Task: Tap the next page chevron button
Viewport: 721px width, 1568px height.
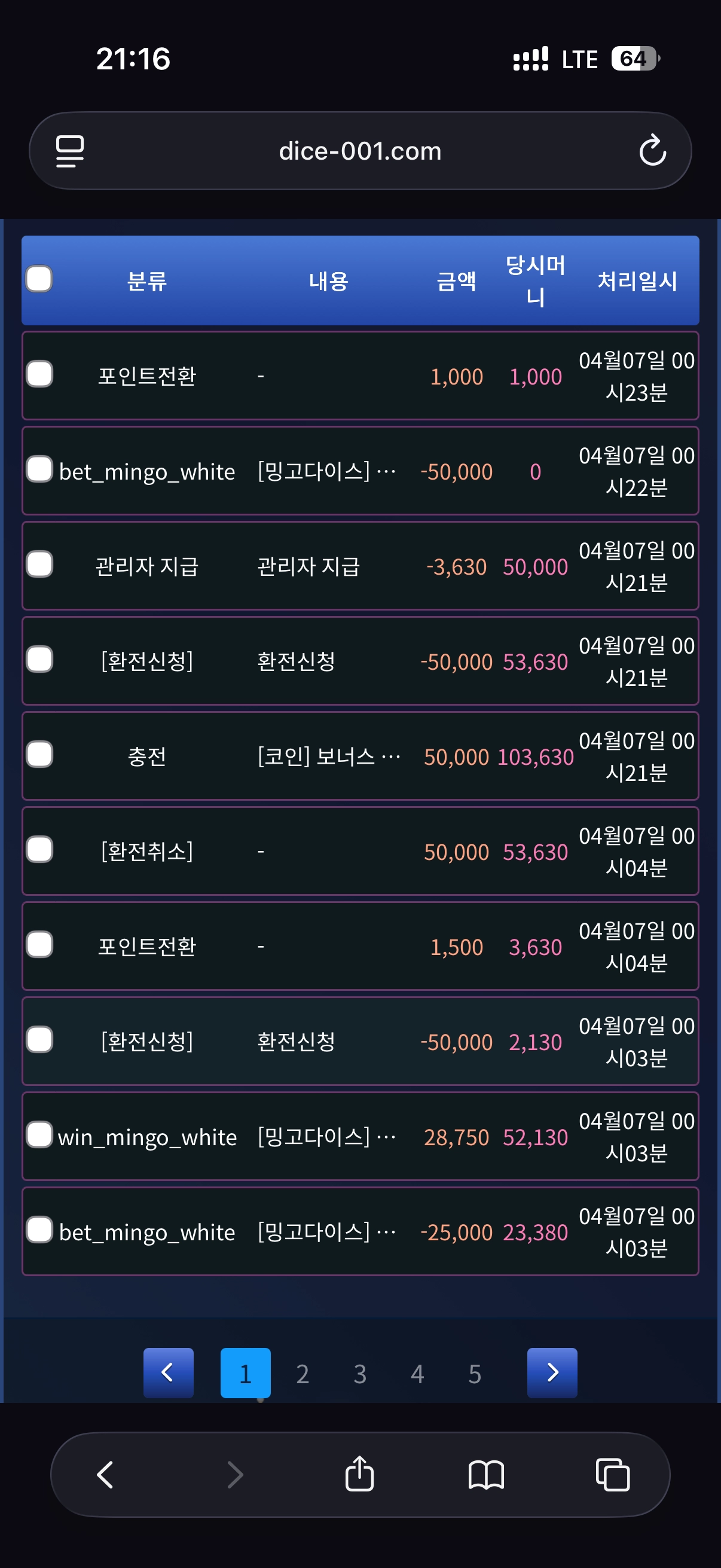Action: [552, 1372]
